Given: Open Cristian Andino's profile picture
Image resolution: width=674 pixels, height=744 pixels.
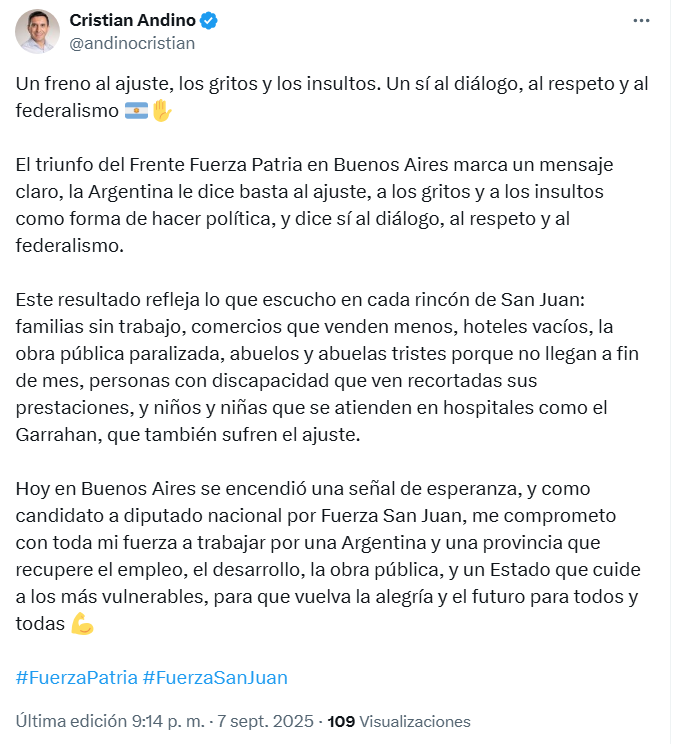Looking at the screenshot, I should [37, 31].
